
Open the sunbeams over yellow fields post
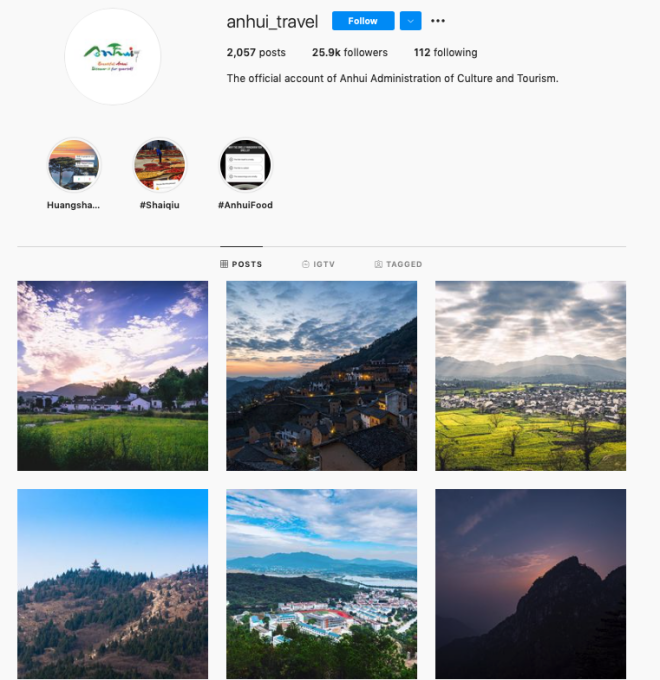point(530,375)
